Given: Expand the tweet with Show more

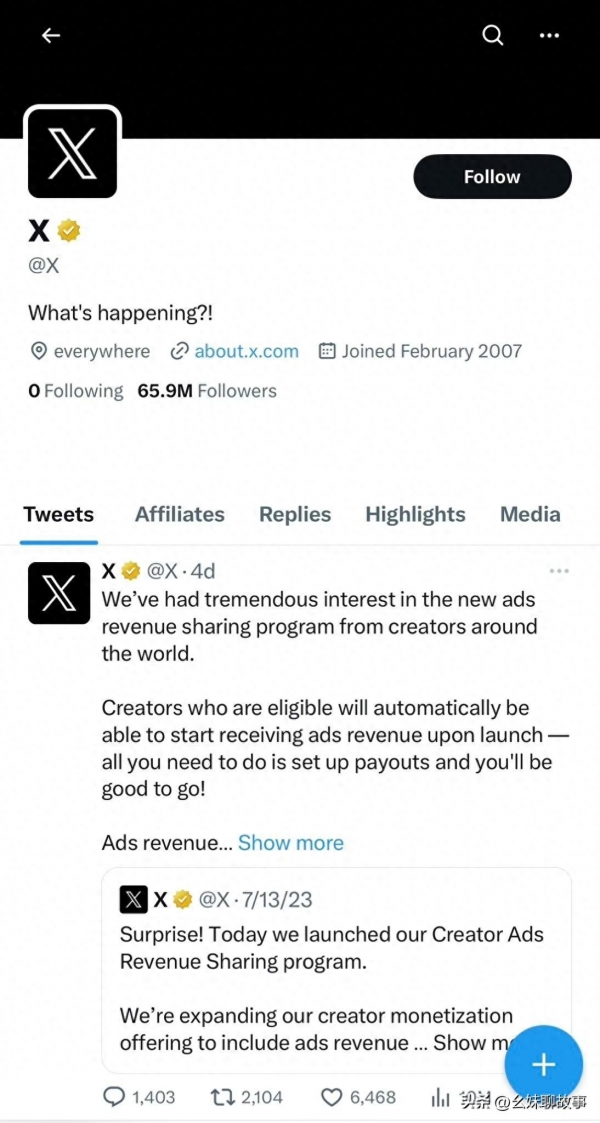Looking at the screenshot, I should [291, 842].
